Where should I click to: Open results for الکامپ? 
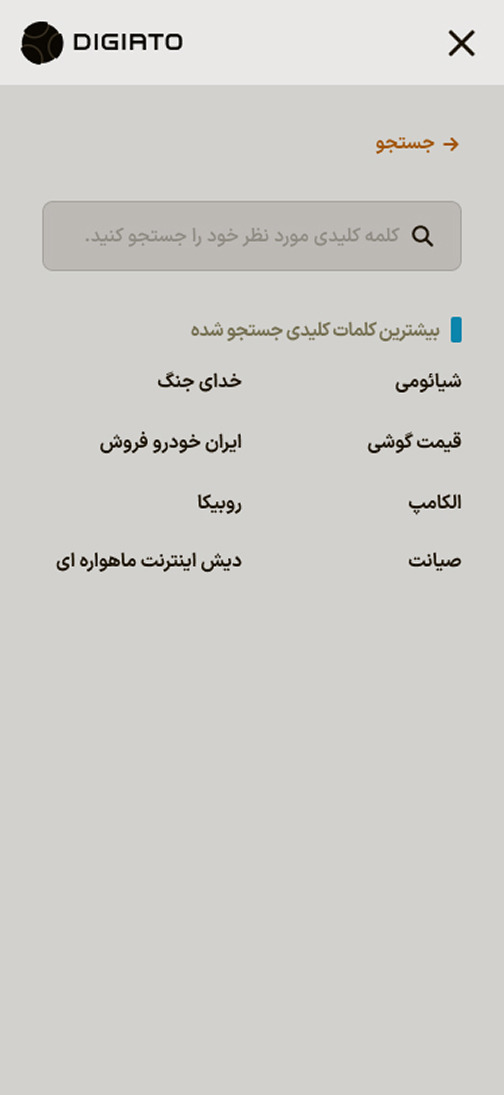(x=435, y=503)
